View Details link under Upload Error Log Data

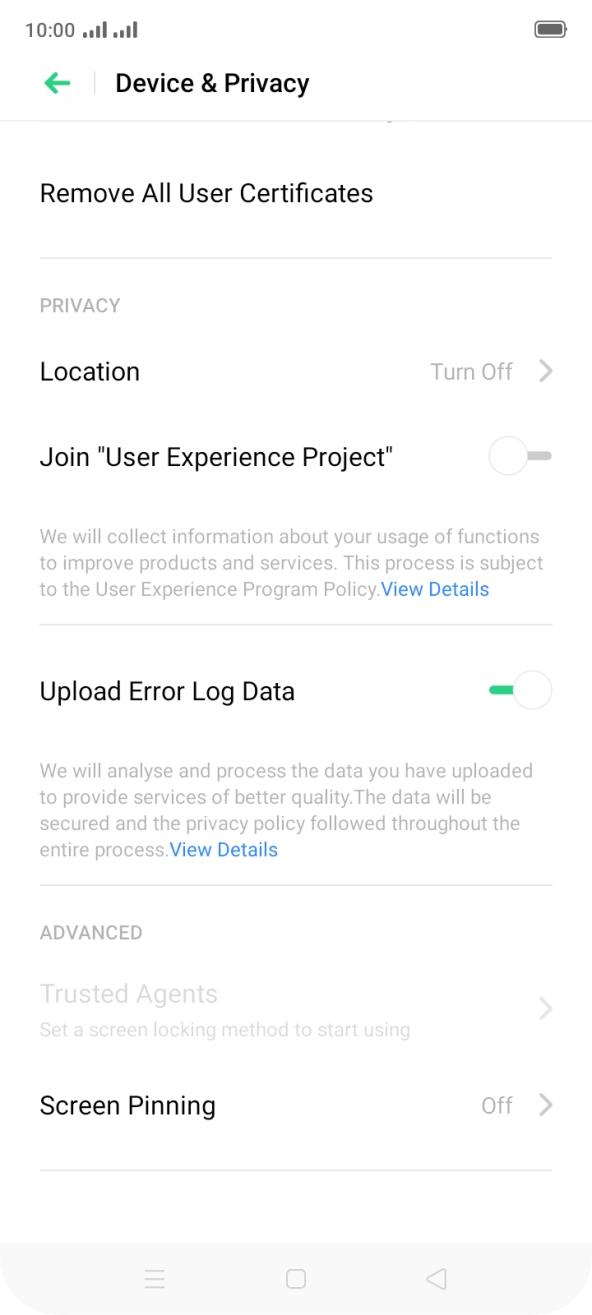224,850
